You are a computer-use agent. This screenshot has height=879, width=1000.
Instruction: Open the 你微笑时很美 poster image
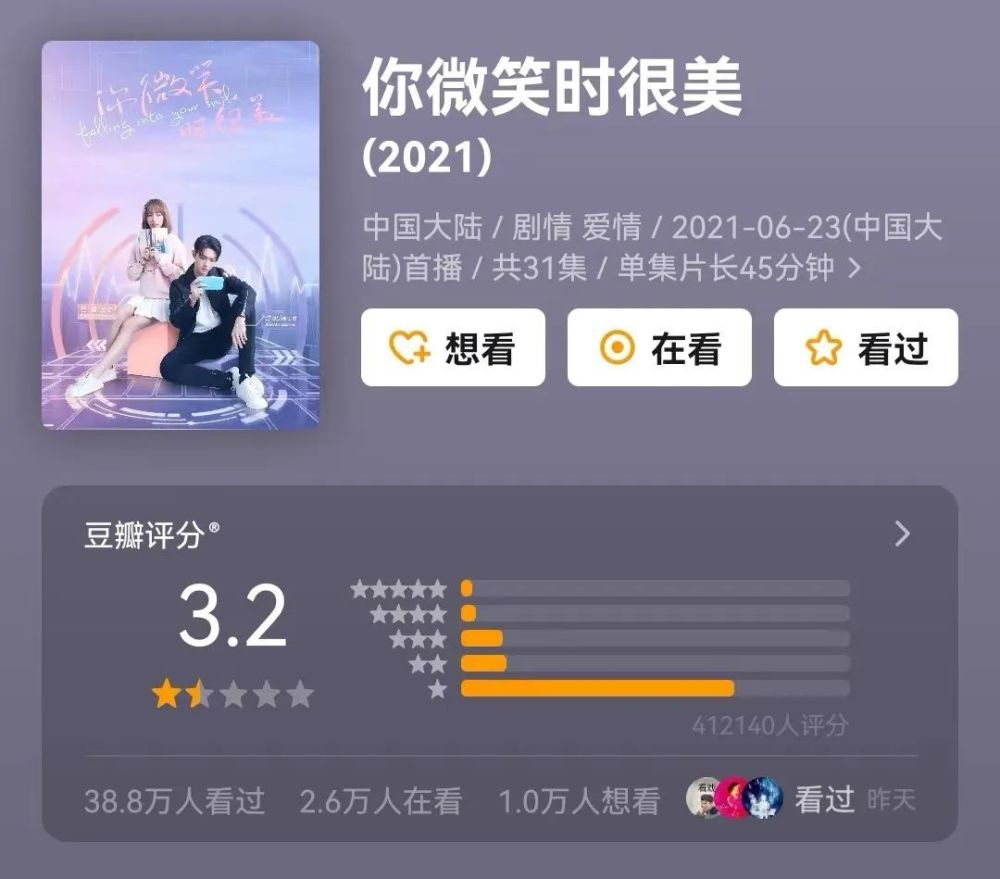click(180, 235)
